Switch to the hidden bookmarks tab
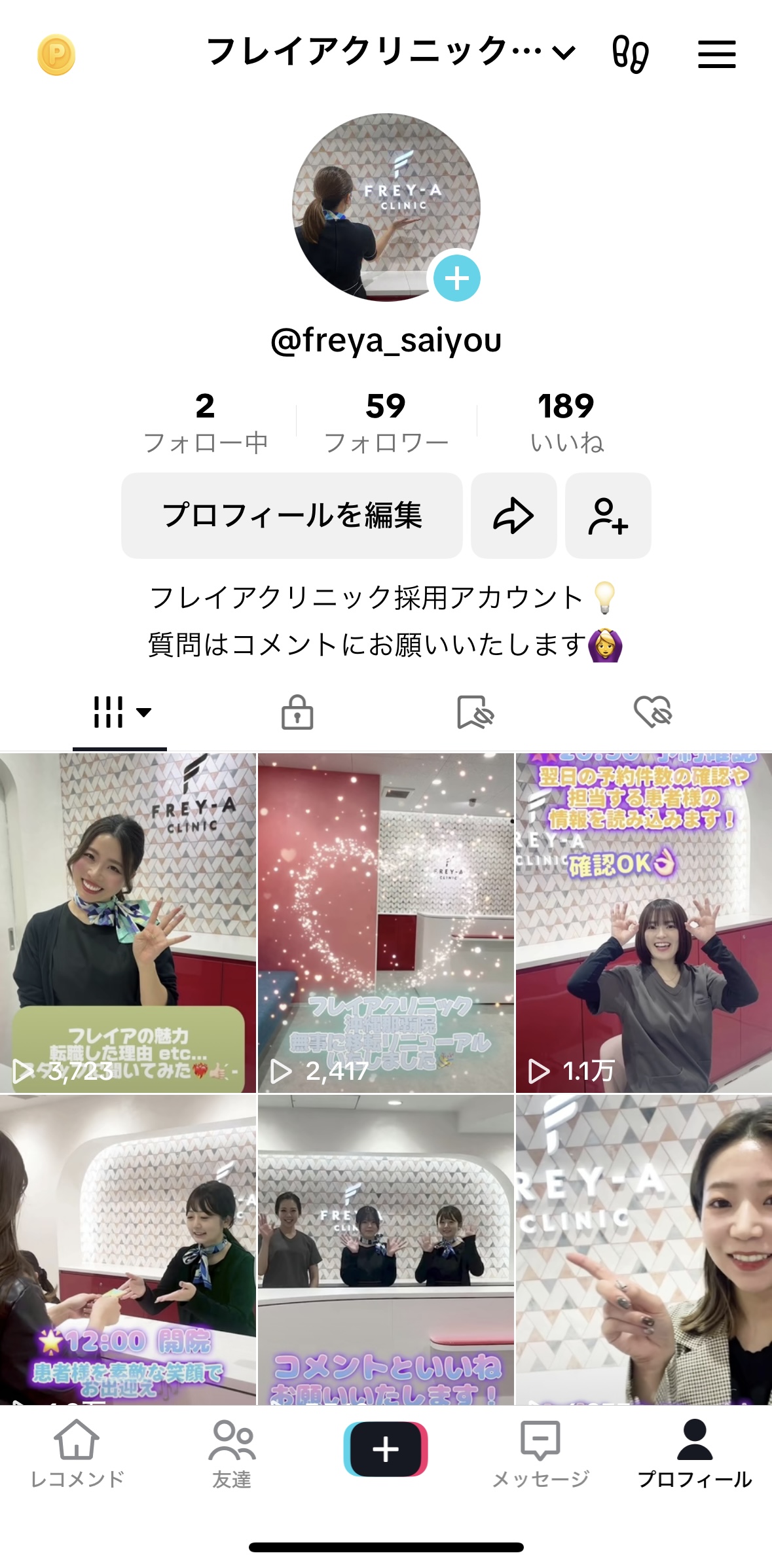 coord(475,712)
